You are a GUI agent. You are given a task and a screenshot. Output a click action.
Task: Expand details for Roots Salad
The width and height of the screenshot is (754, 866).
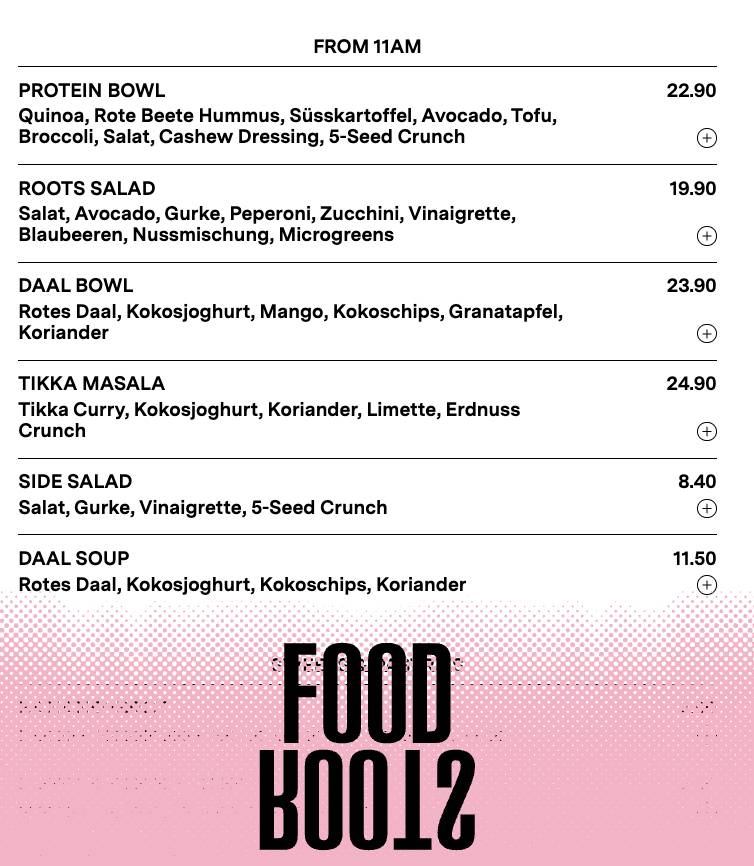click(x=87, y=188)
